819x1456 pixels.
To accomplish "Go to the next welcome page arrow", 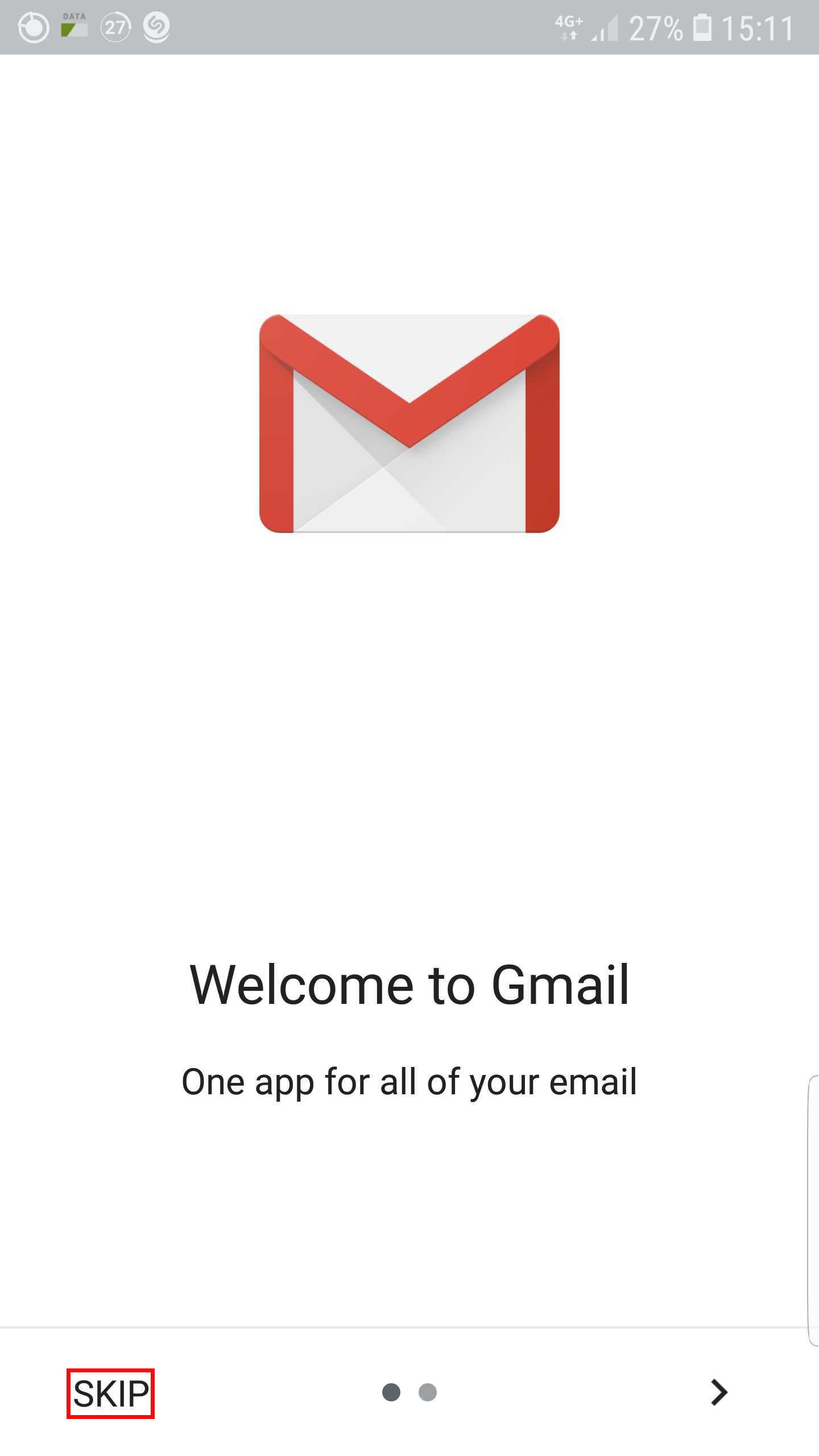I will point(719,1392).
